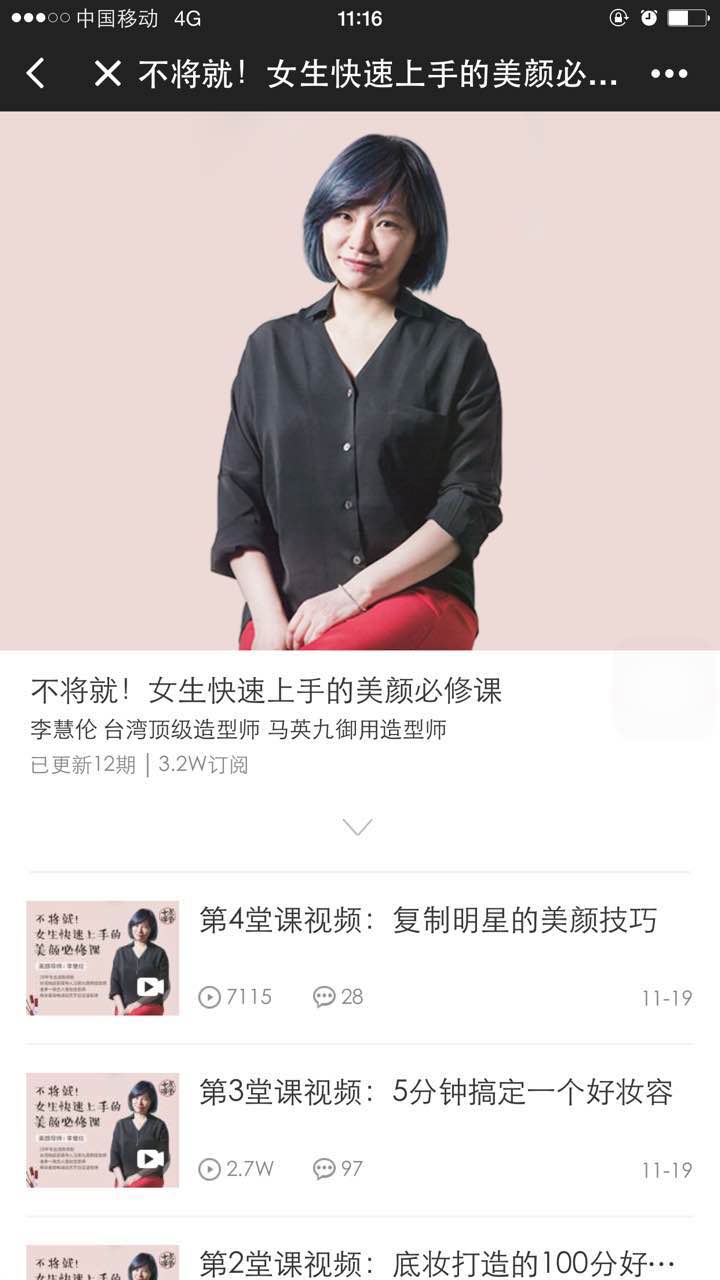
Task: Open 第2堂课视频: 底妆打造的100分好
Action: (x=436, y=1262)
